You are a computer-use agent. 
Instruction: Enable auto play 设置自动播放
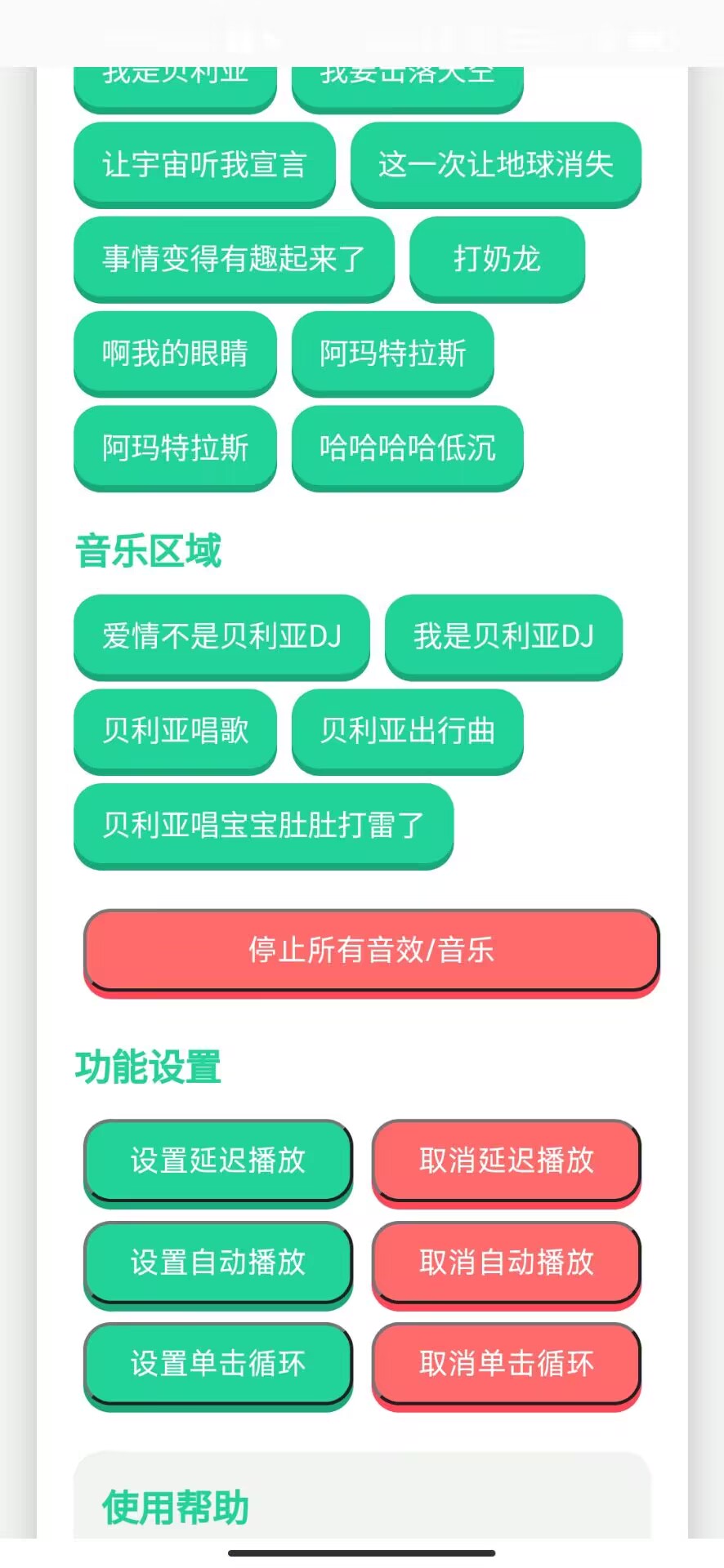coord(218,1264)
